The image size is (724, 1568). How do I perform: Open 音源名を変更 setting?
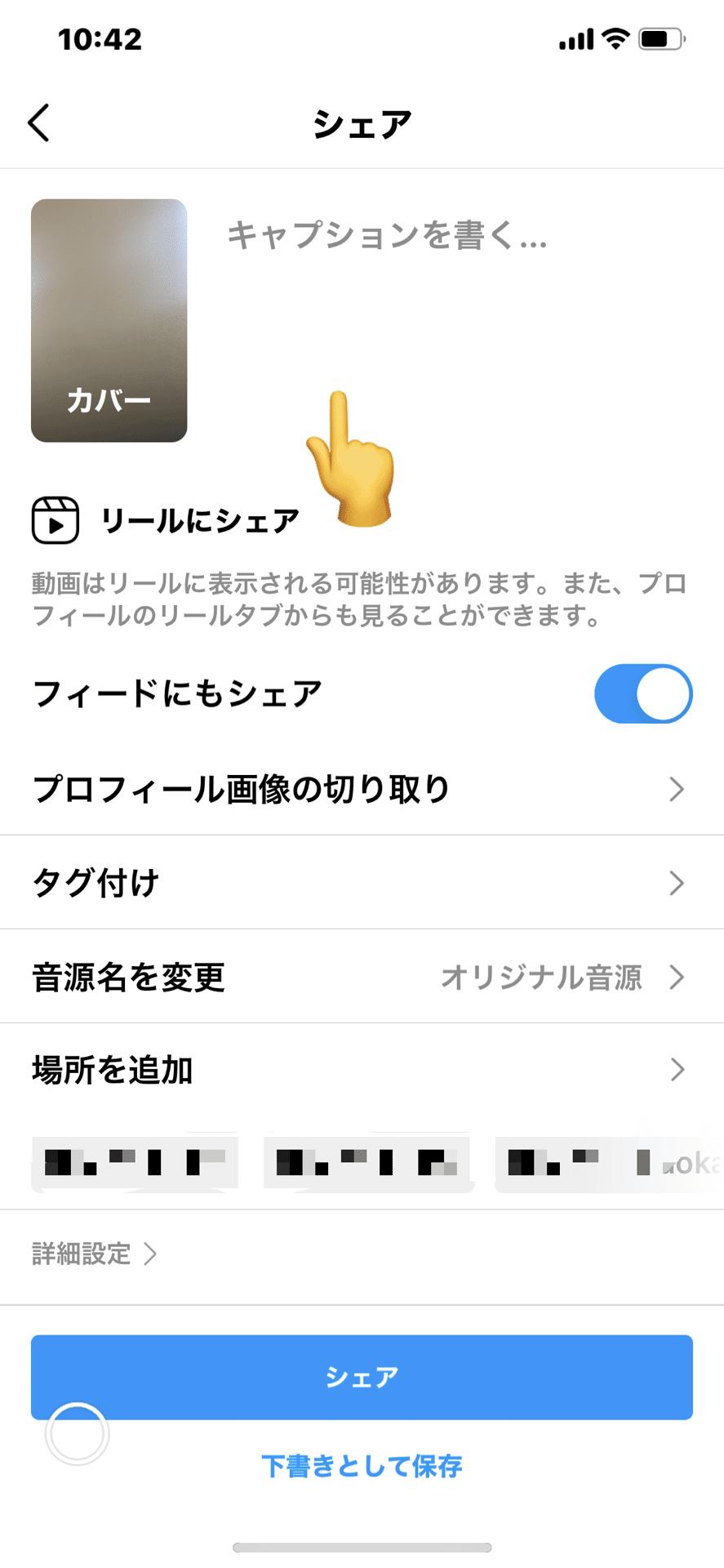(362, 977)
